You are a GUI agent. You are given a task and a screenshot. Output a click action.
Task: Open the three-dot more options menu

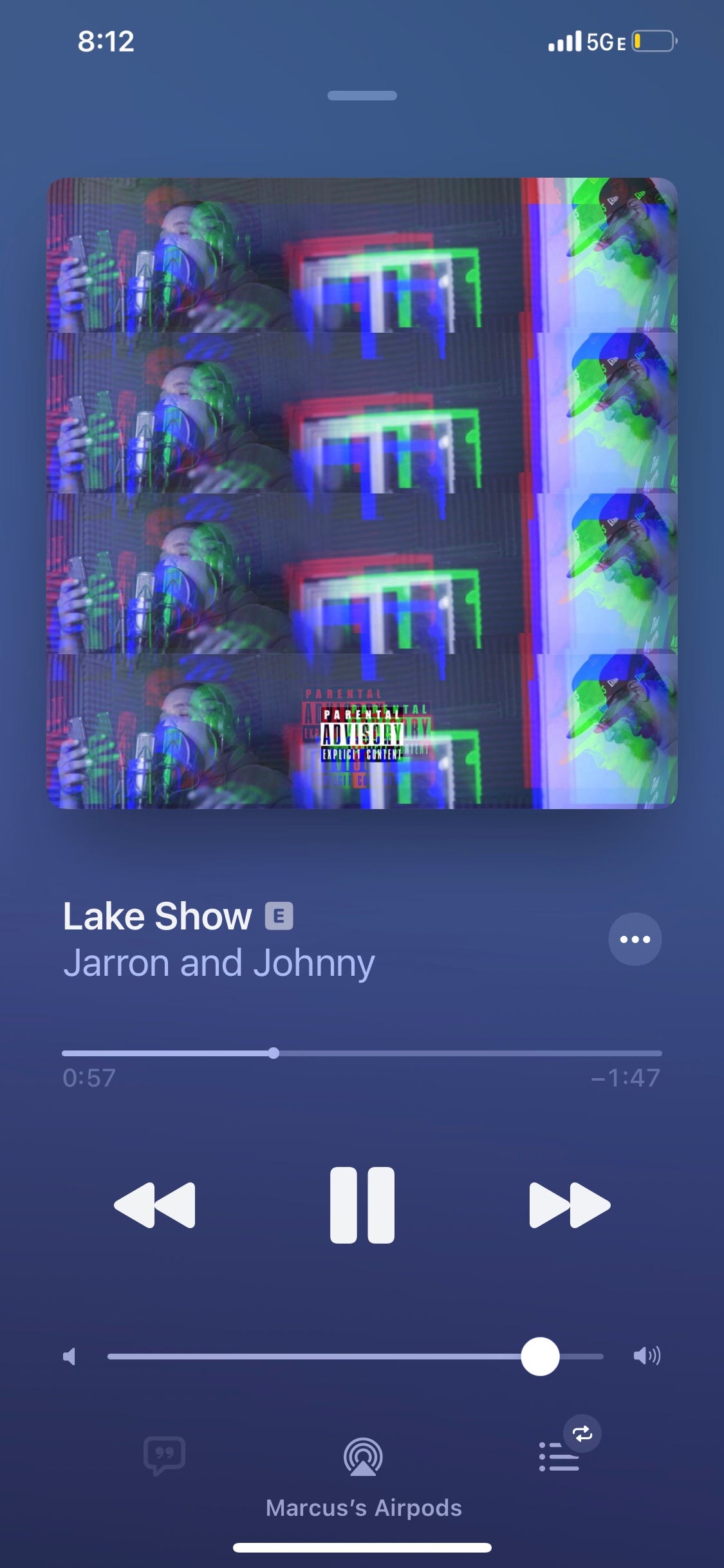tap(635, 939)
